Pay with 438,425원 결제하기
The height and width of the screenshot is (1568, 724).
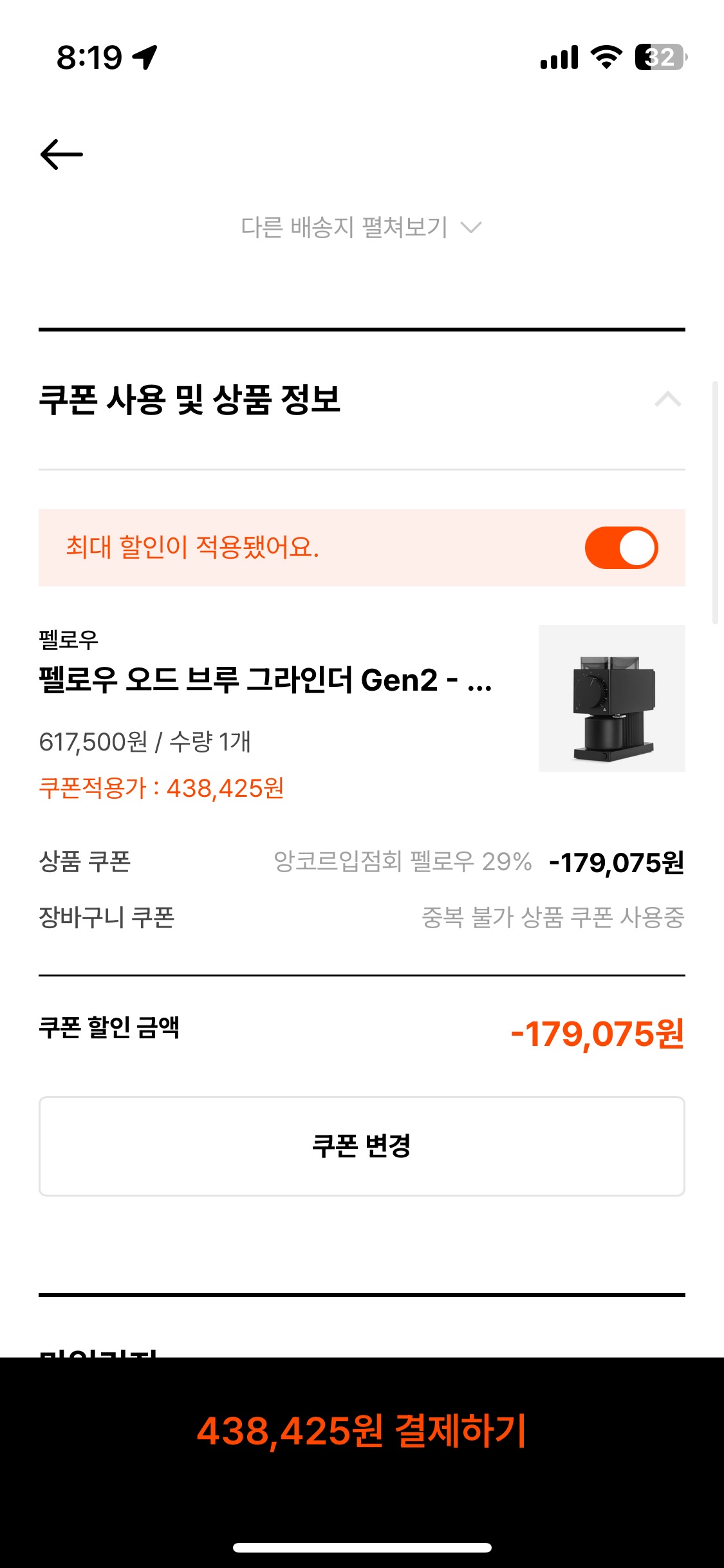(362, 1430)
